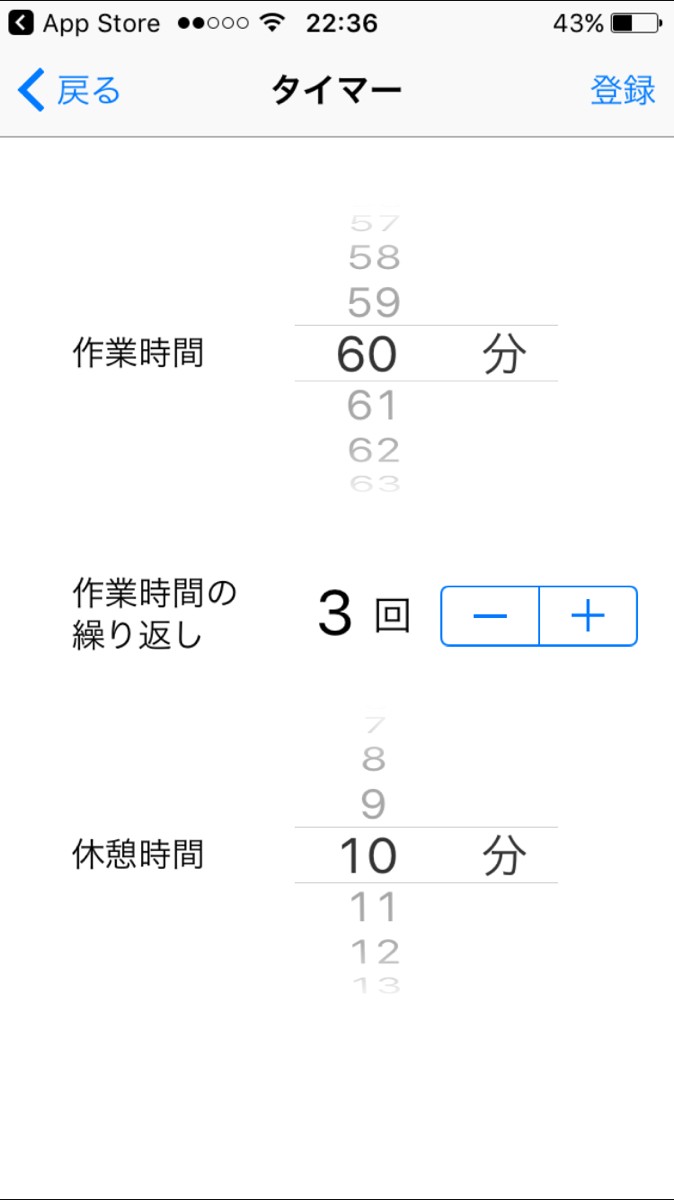674x1200 pixels.
Task: Select 59 in the work time picker
Action: 374,302
